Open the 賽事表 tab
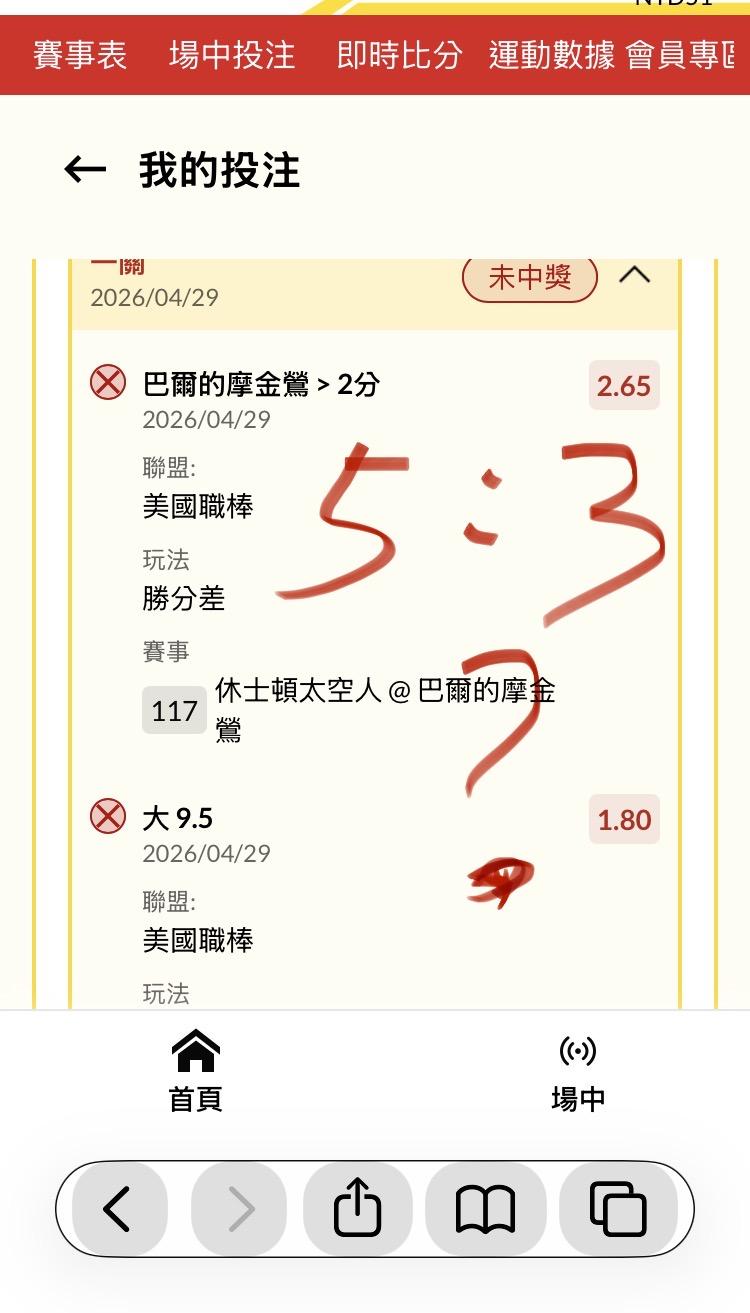 click(80, 54)
